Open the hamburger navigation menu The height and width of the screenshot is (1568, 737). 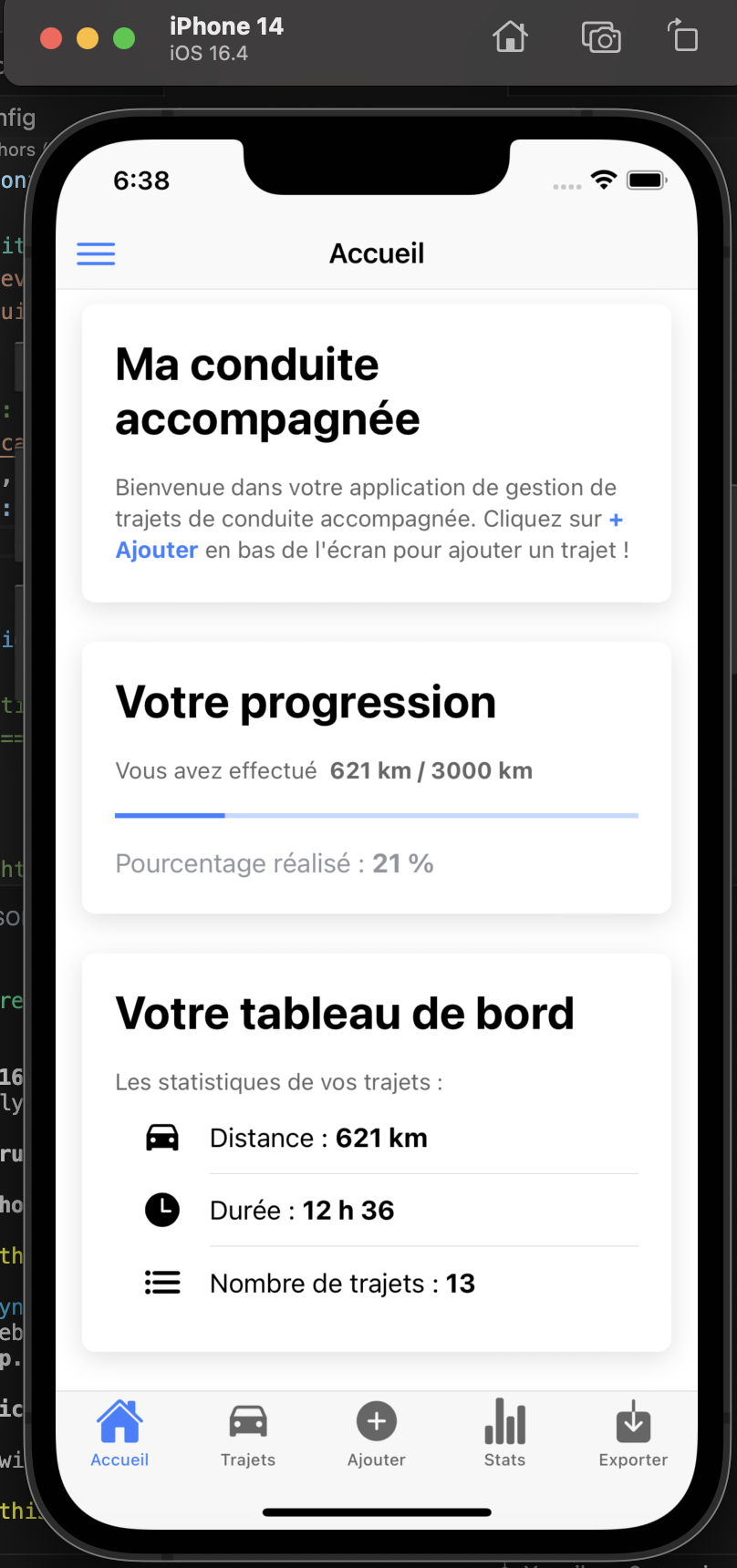pos(96,253)
